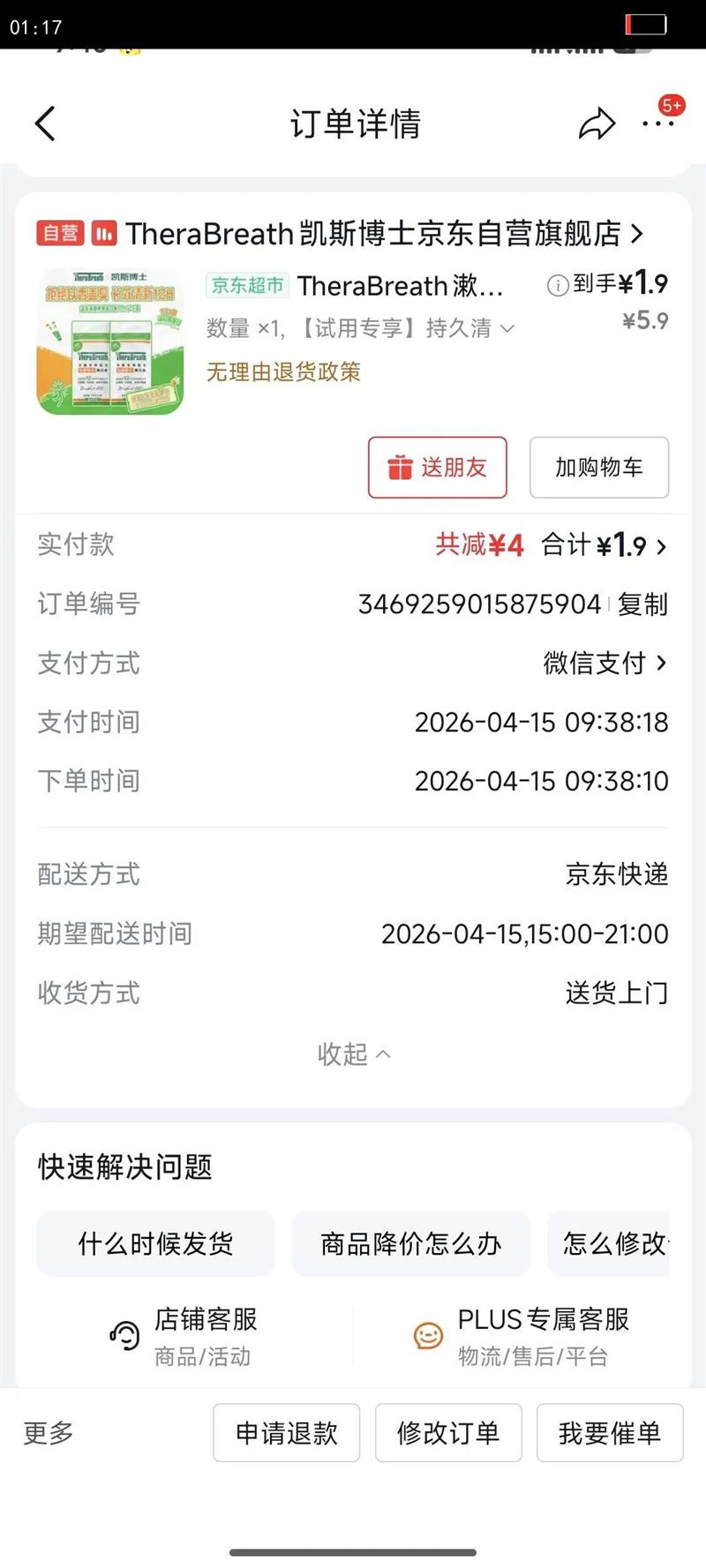Copy the order number with 复制

[642, 604]
